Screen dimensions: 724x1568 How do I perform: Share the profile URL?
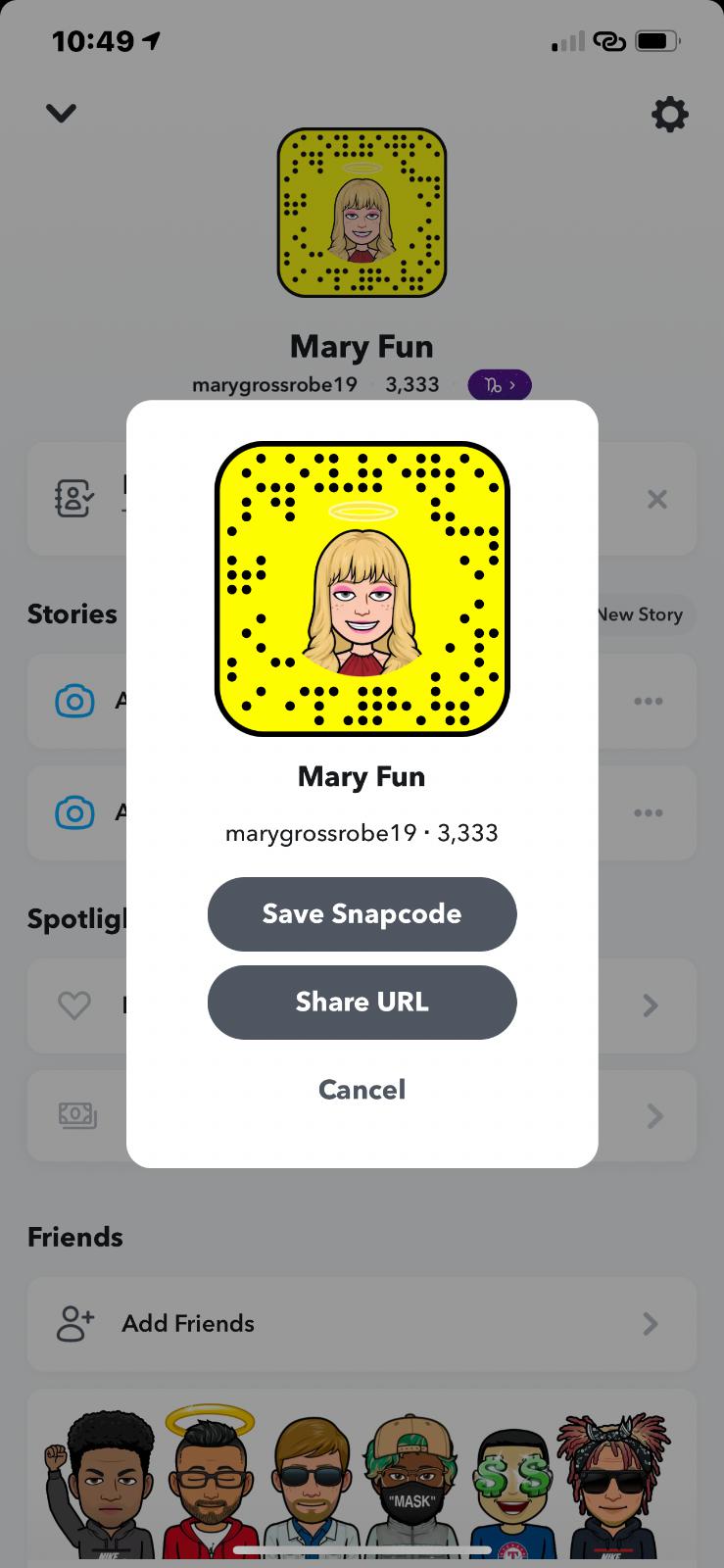[362, 1002]
